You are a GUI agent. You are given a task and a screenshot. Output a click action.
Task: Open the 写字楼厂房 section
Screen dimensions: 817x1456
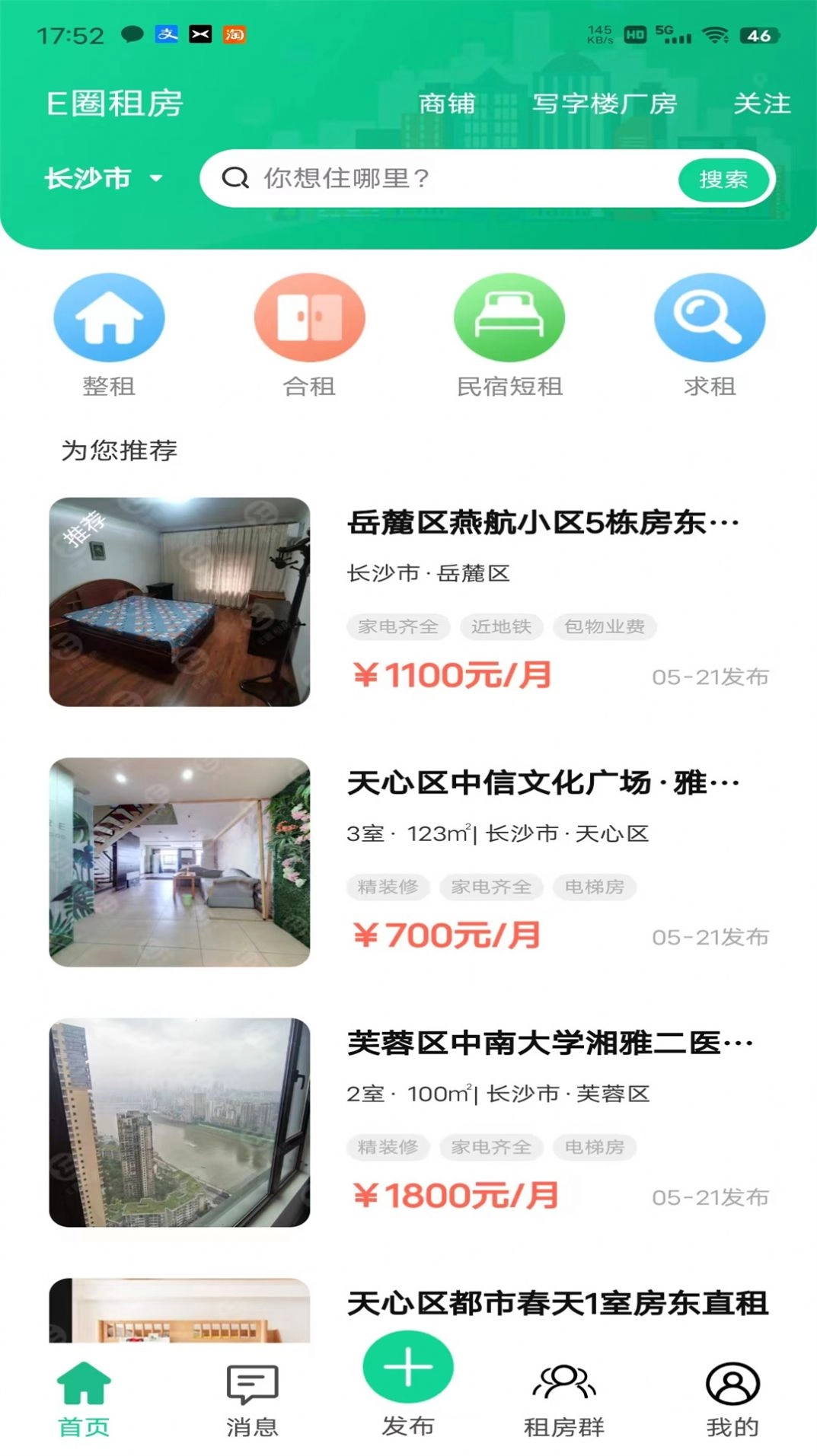[x=607, y=104]
